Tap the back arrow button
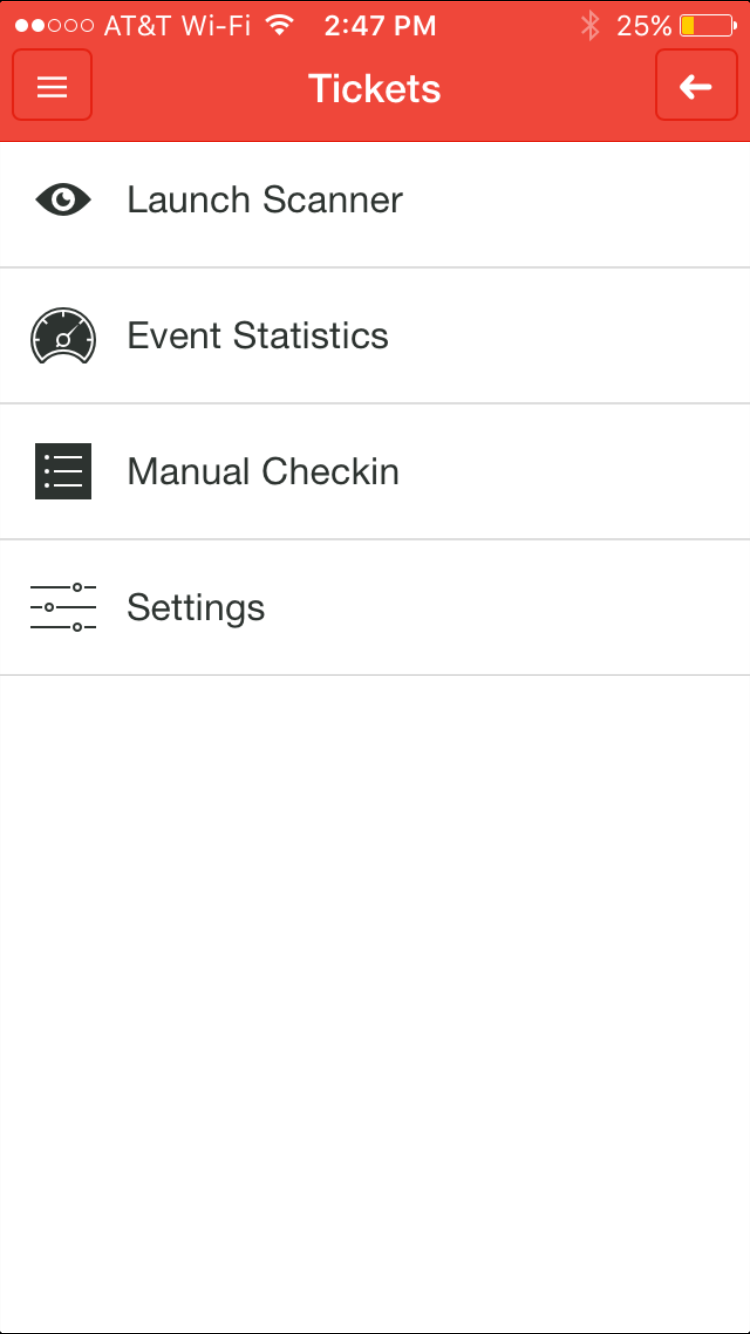The height and width of the screenshot is (1334, 750). pos(696,86)
